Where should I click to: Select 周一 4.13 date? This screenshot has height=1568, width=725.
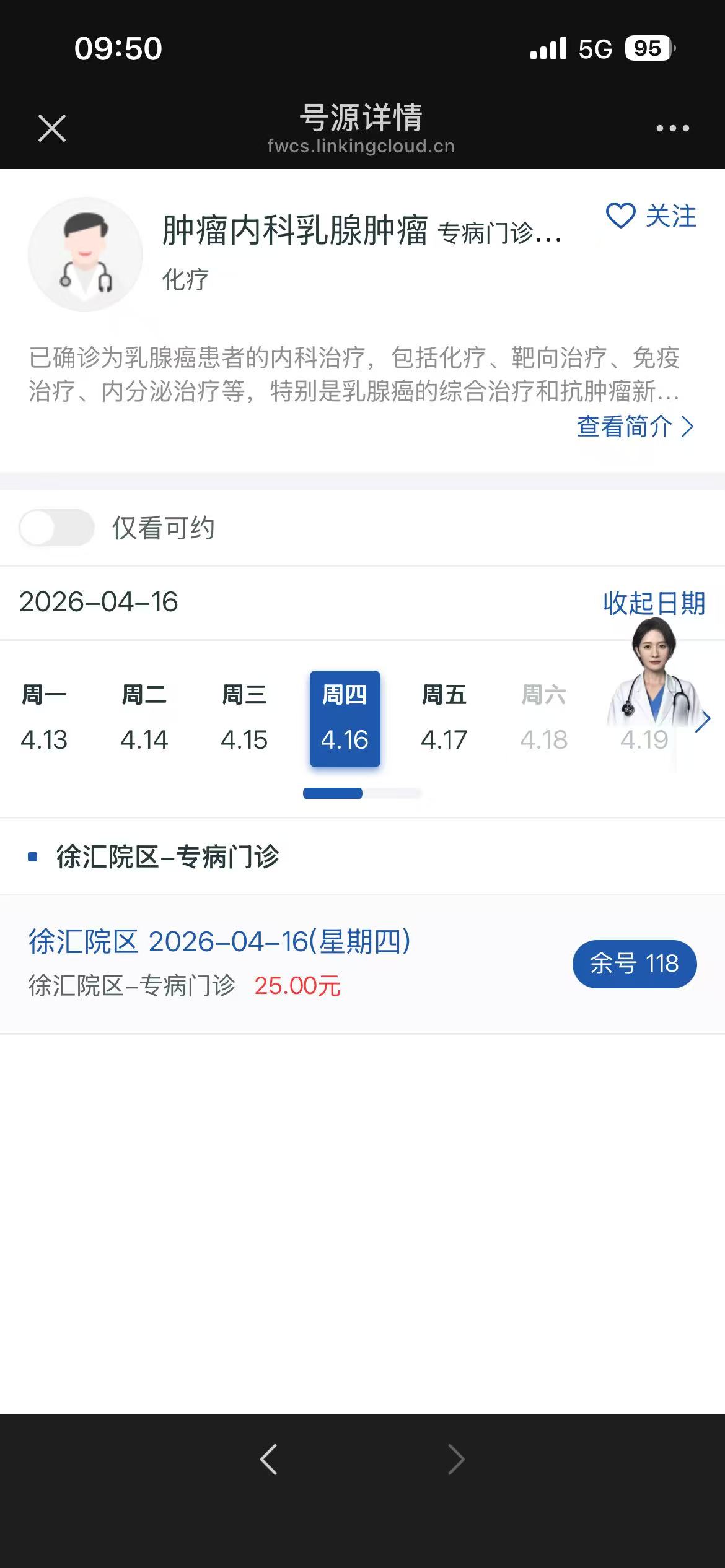pos(44,718)
